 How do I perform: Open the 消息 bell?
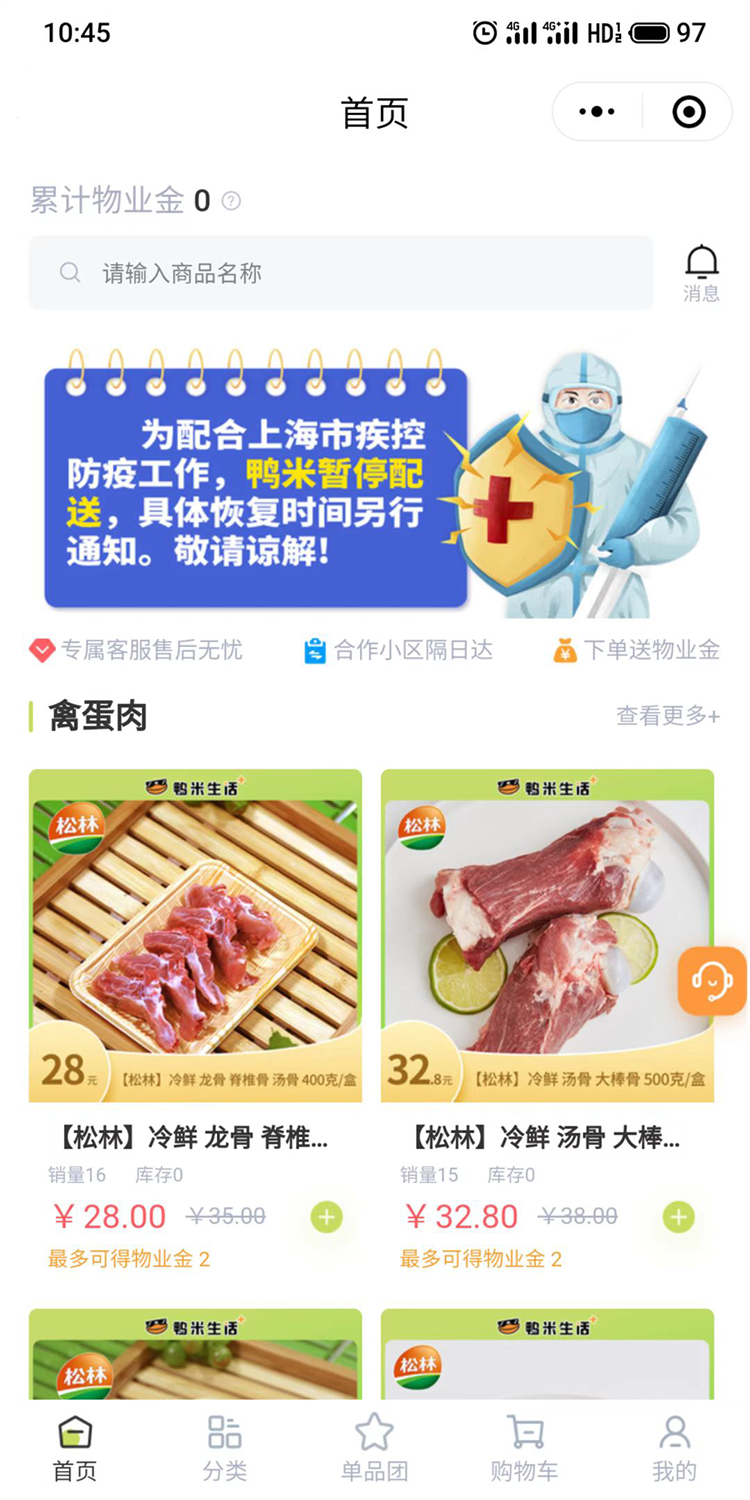701,273
